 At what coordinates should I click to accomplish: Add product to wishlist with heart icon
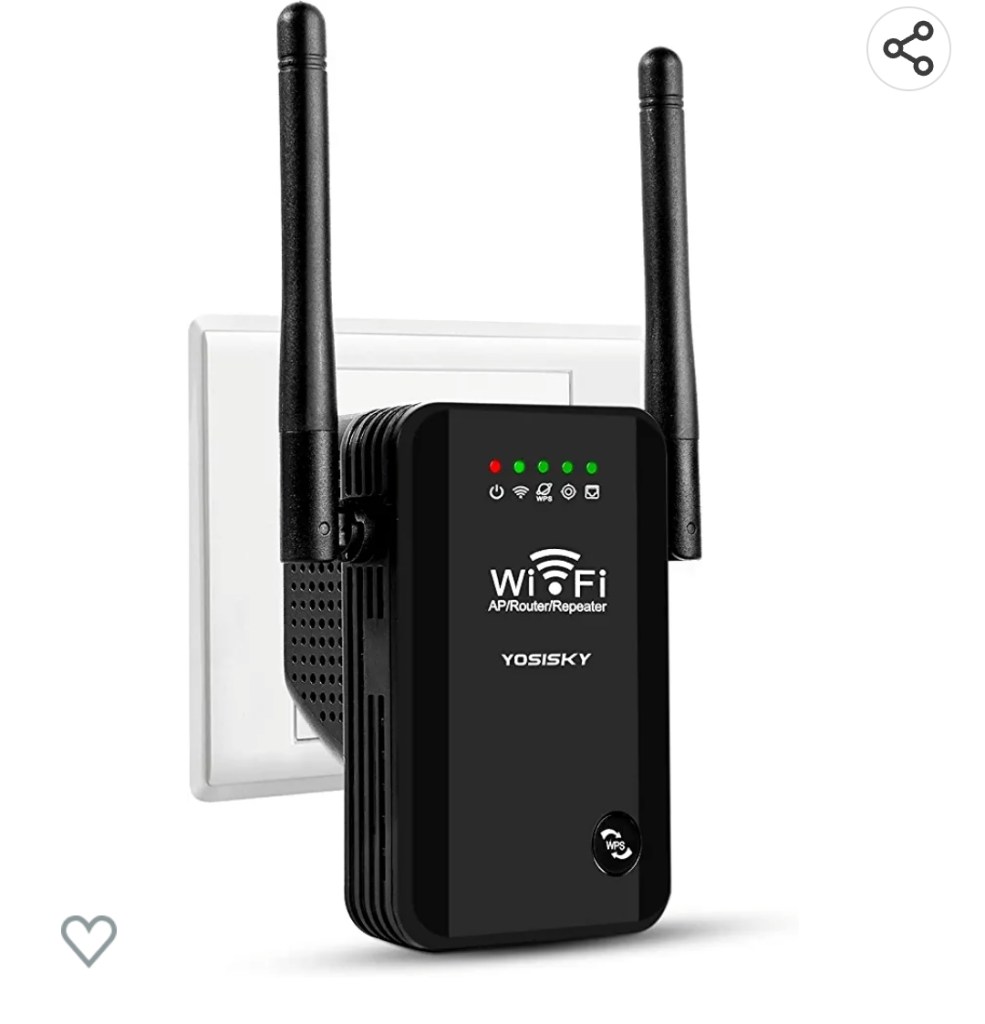click(x=89, y=939)
